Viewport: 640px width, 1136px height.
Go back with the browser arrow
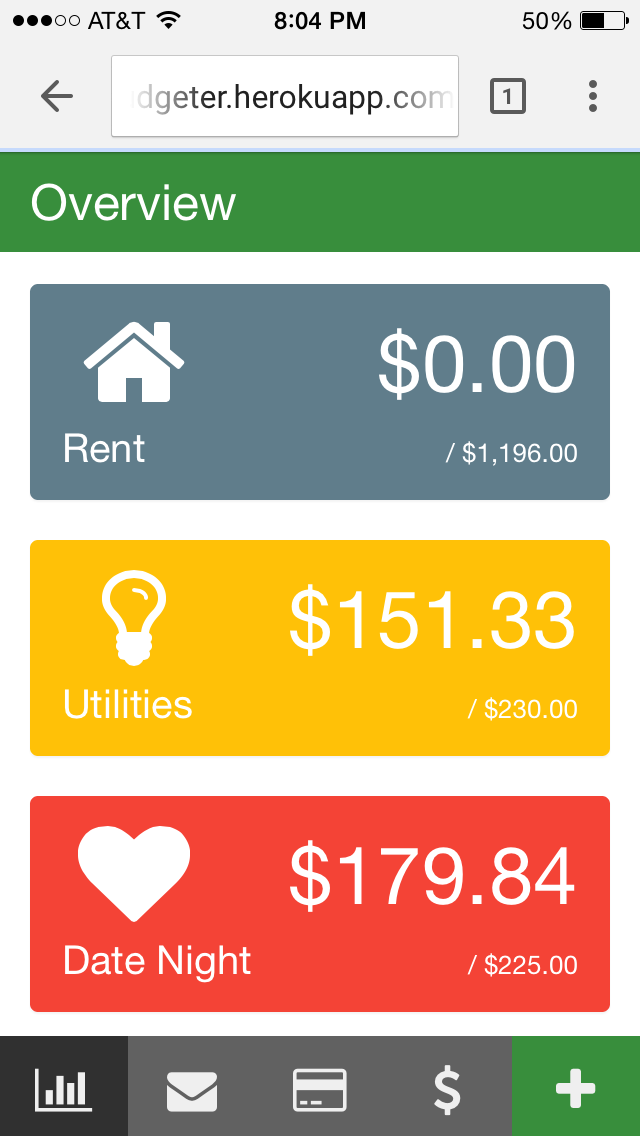tap(57, 96)
